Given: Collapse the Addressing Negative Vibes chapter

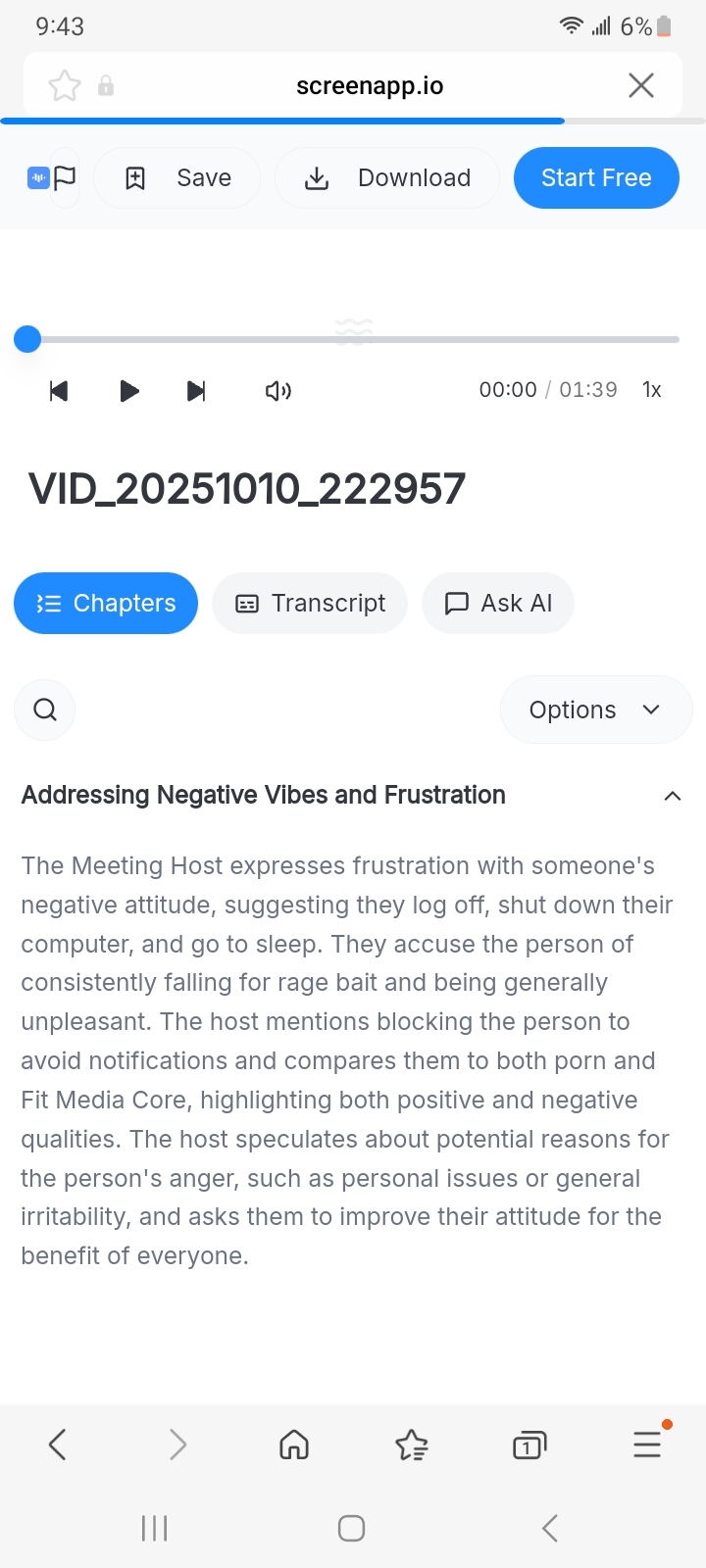Looking at the screenshot, I should pyautogui.click(x=673, y=796).
